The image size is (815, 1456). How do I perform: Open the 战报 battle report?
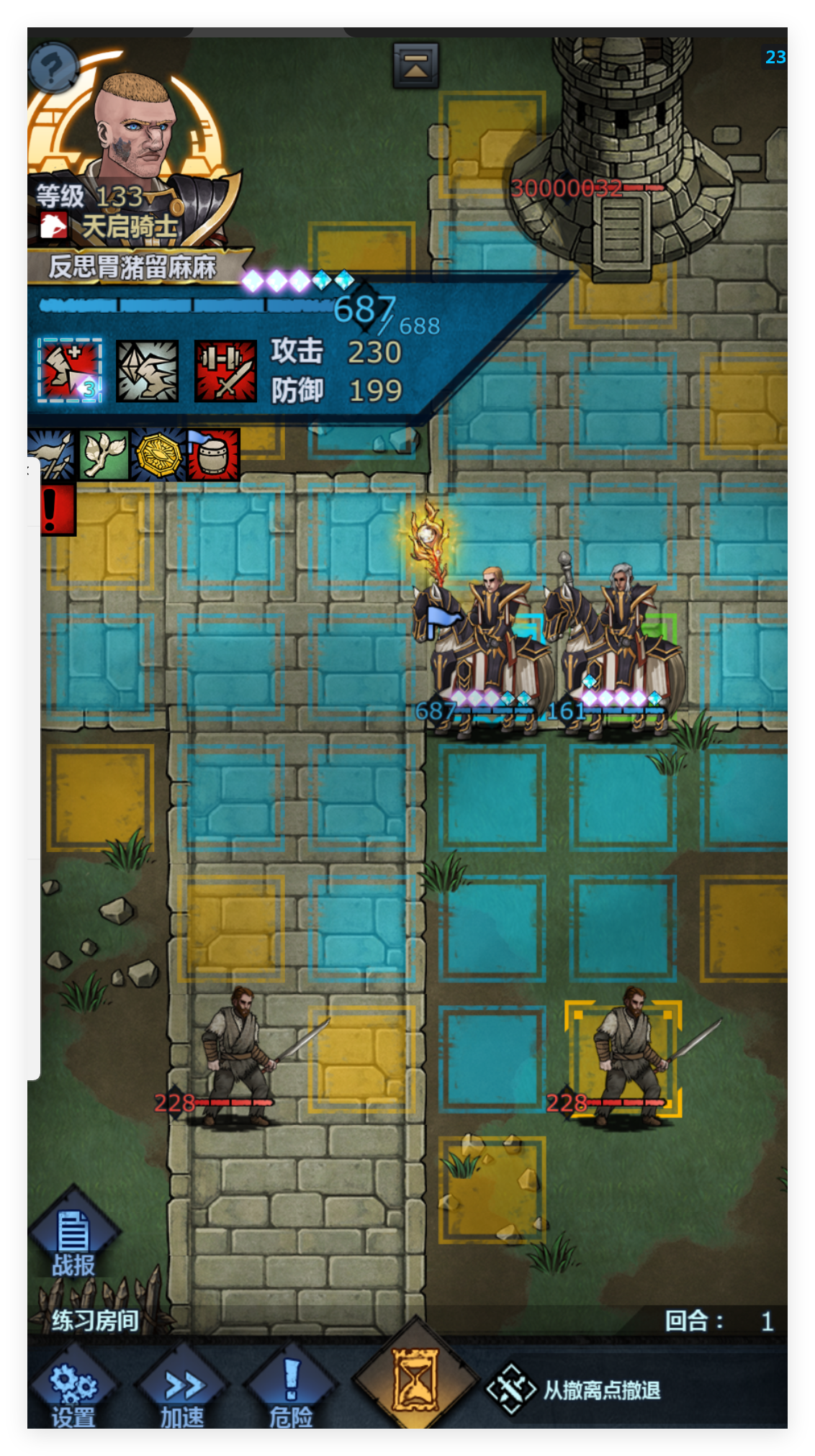(73, 1243)
